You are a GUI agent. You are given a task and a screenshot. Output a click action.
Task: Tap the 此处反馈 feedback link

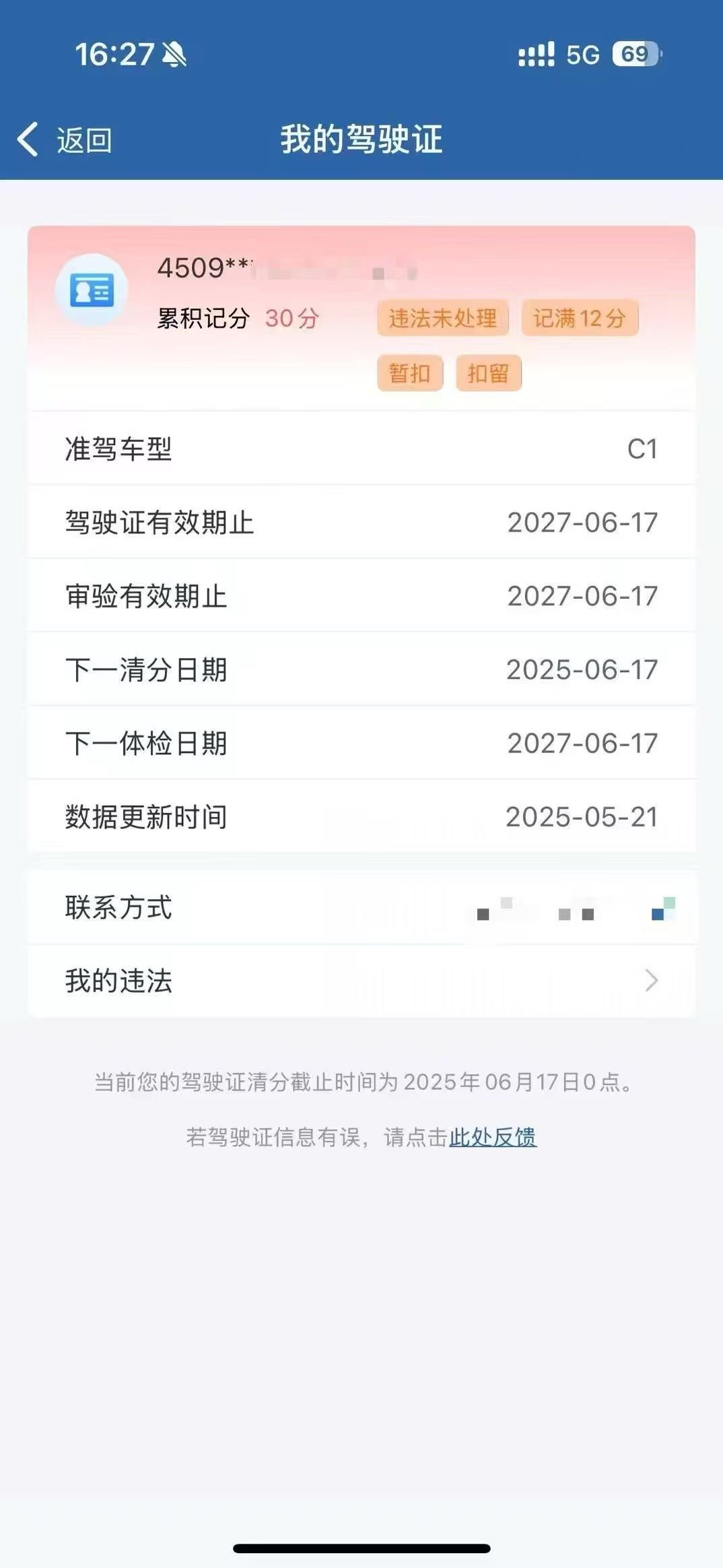pyautogui.click(x=493, y=1137)
